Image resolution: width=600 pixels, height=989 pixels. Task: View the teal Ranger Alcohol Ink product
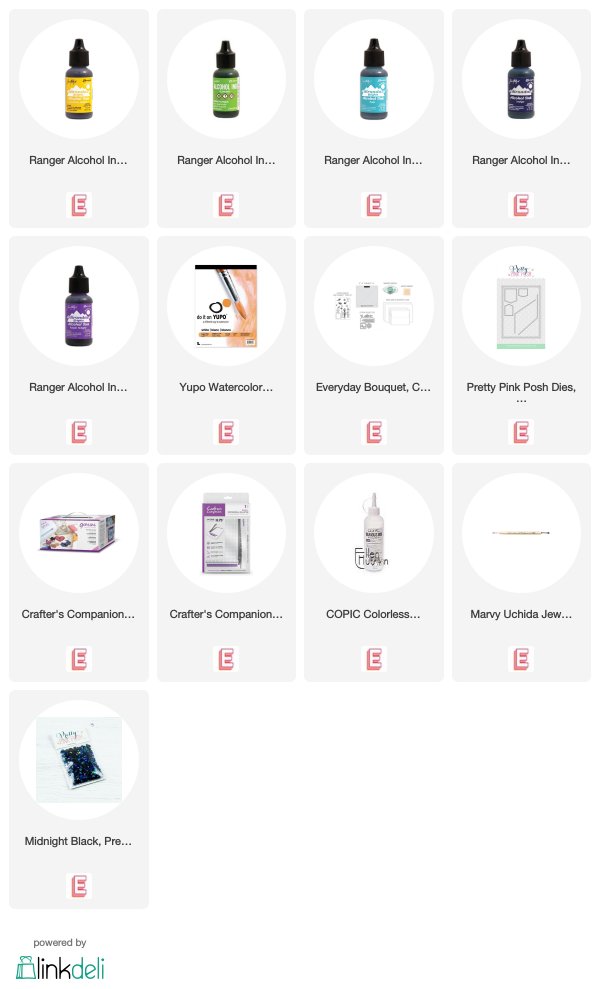[x=374, y=118]
